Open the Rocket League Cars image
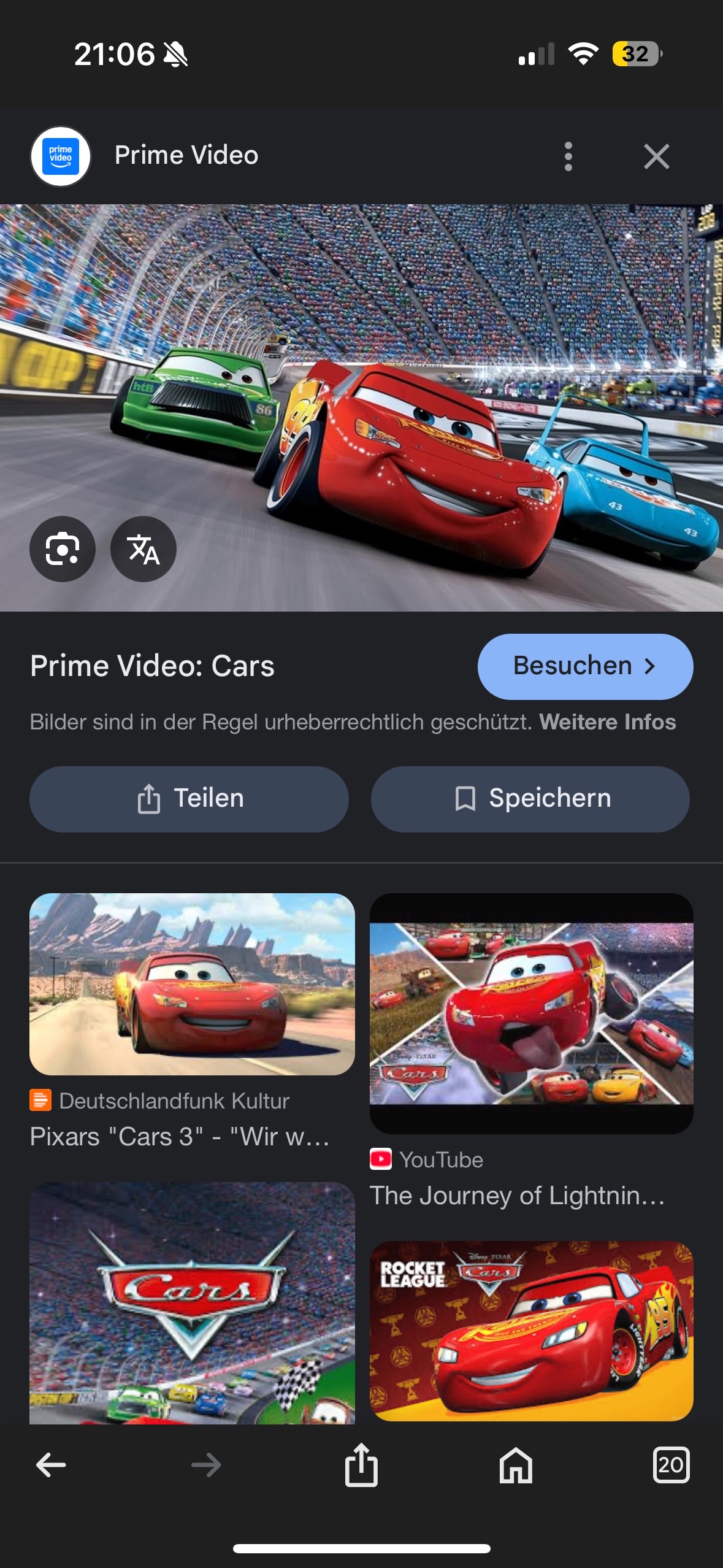The width and height of the screenshot is (723, 1568). click(531, 1331)
